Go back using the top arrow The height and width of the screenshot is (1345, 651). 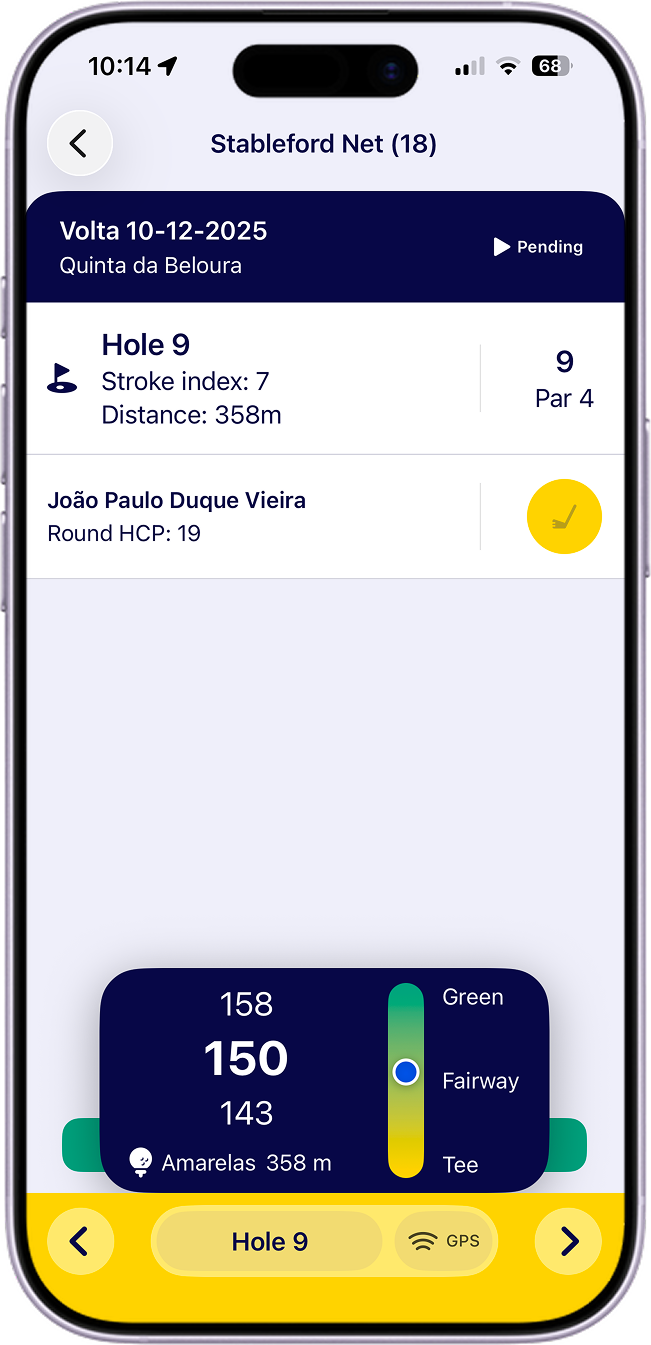pos(79,144)
